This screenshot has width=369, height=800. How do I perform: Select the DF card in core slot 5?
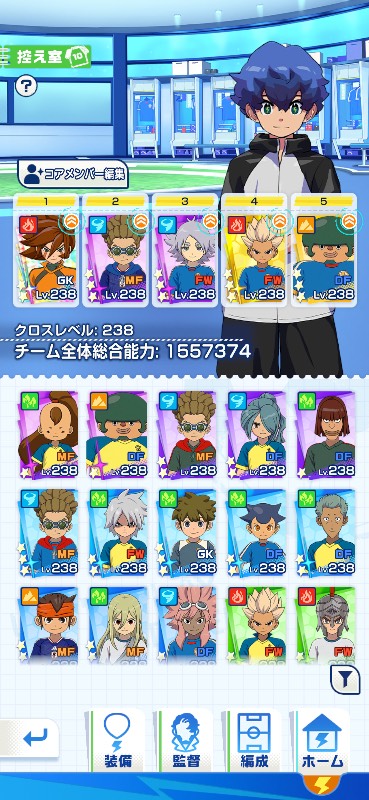[324, 251]
